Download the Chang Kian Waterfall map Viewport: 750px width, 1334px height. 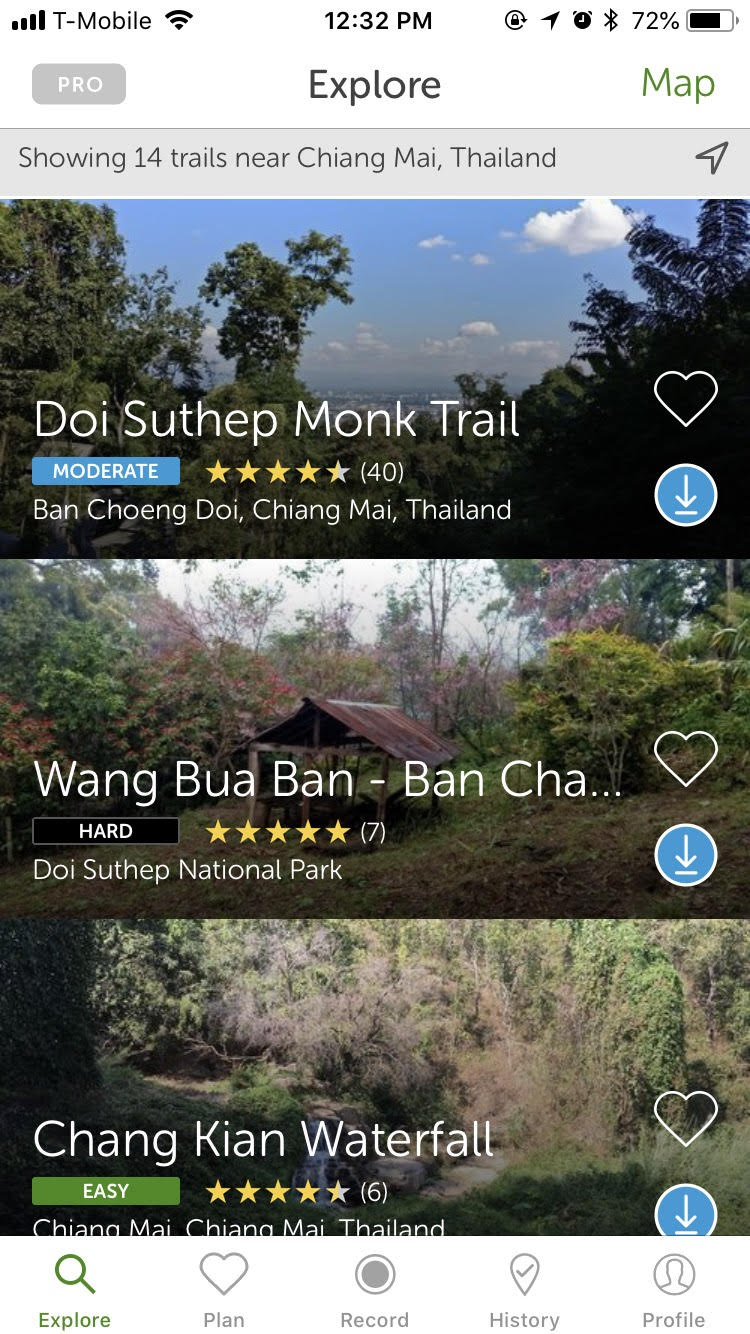click(685, 1210)
